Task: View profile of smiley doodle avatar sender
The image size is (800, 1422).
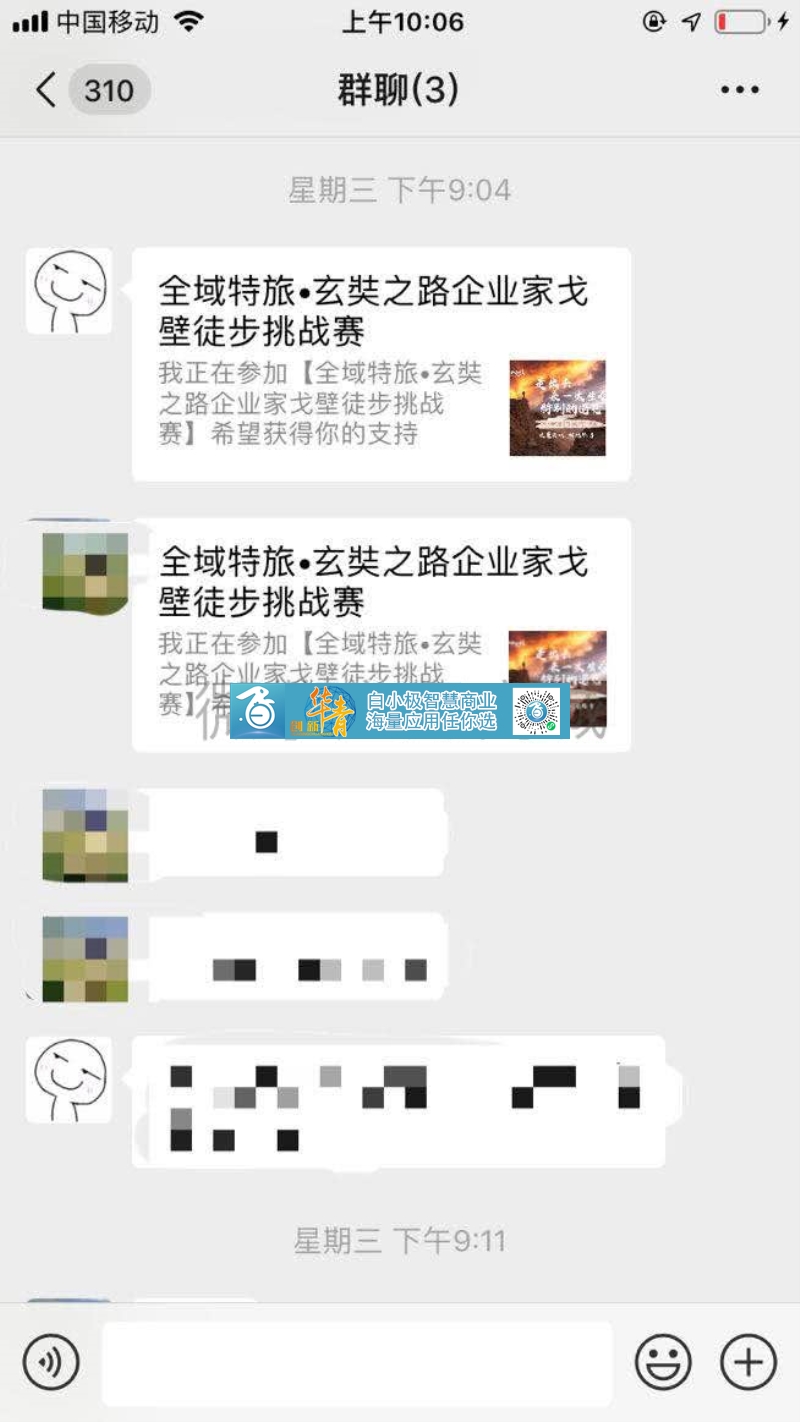Action: point(68,290)
